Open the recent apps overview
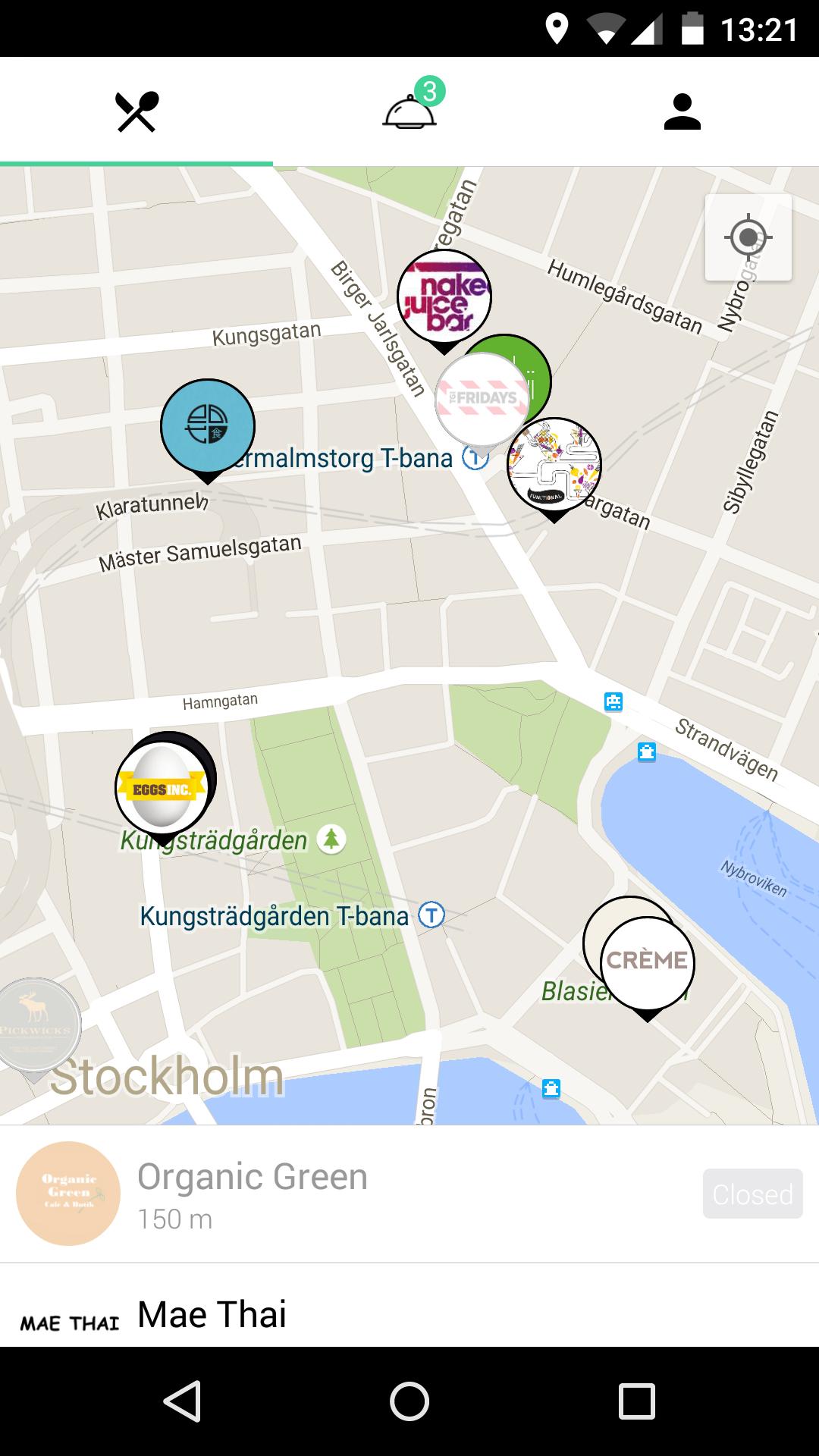This screenshot has width=819, height=1456. (x=636, y=1401)
